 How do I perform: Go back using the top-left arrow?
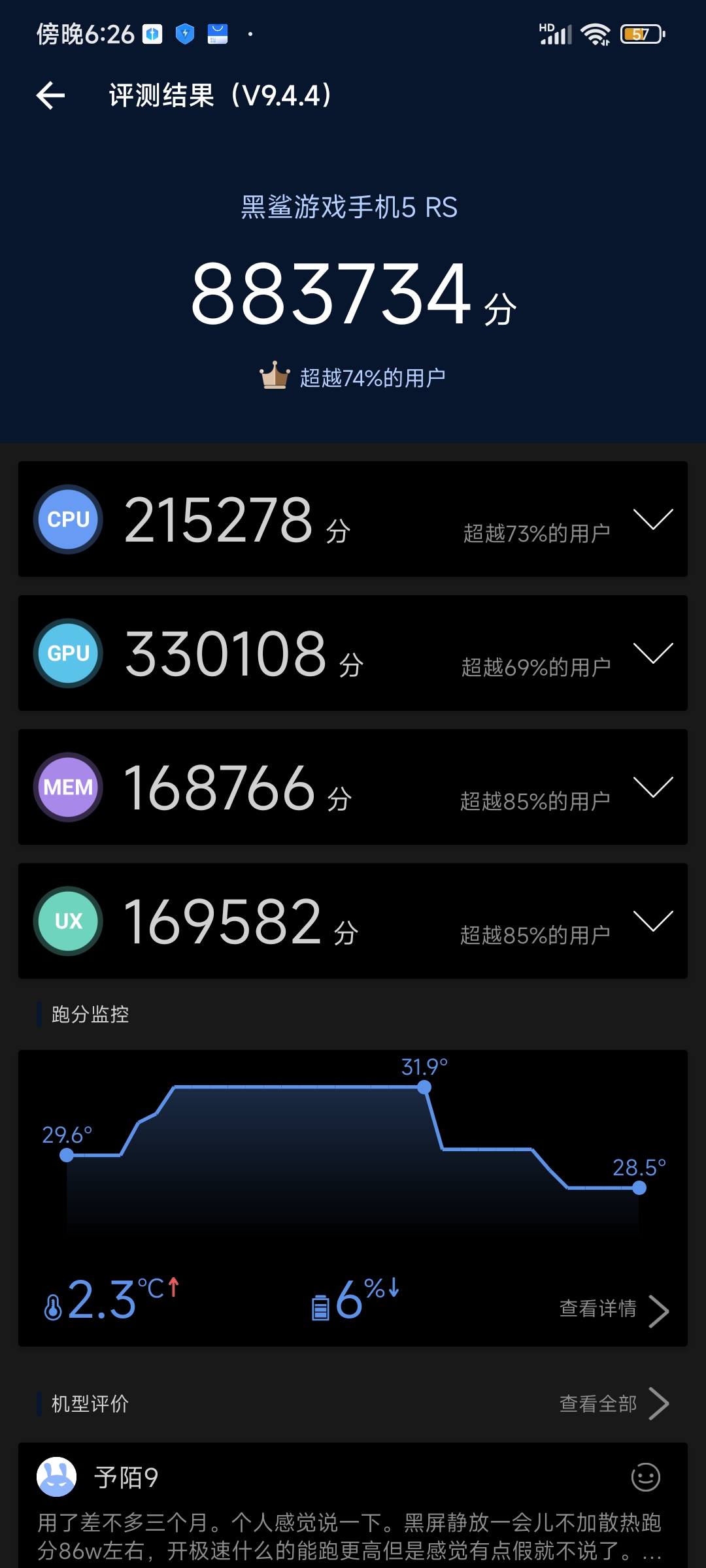[50, 96]
